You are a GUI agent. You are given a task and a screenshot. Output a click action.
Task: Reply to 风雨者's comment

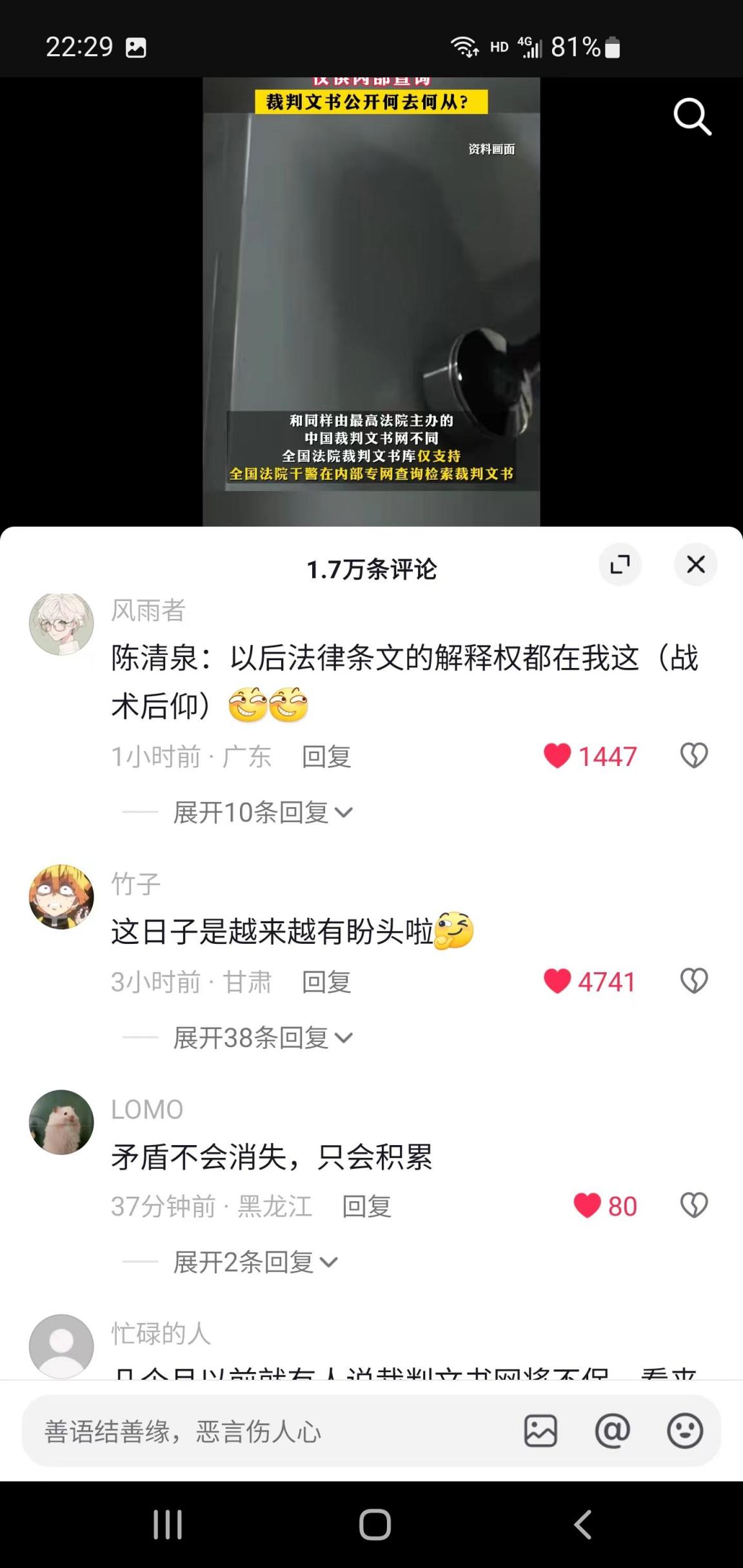click(326, 757)
